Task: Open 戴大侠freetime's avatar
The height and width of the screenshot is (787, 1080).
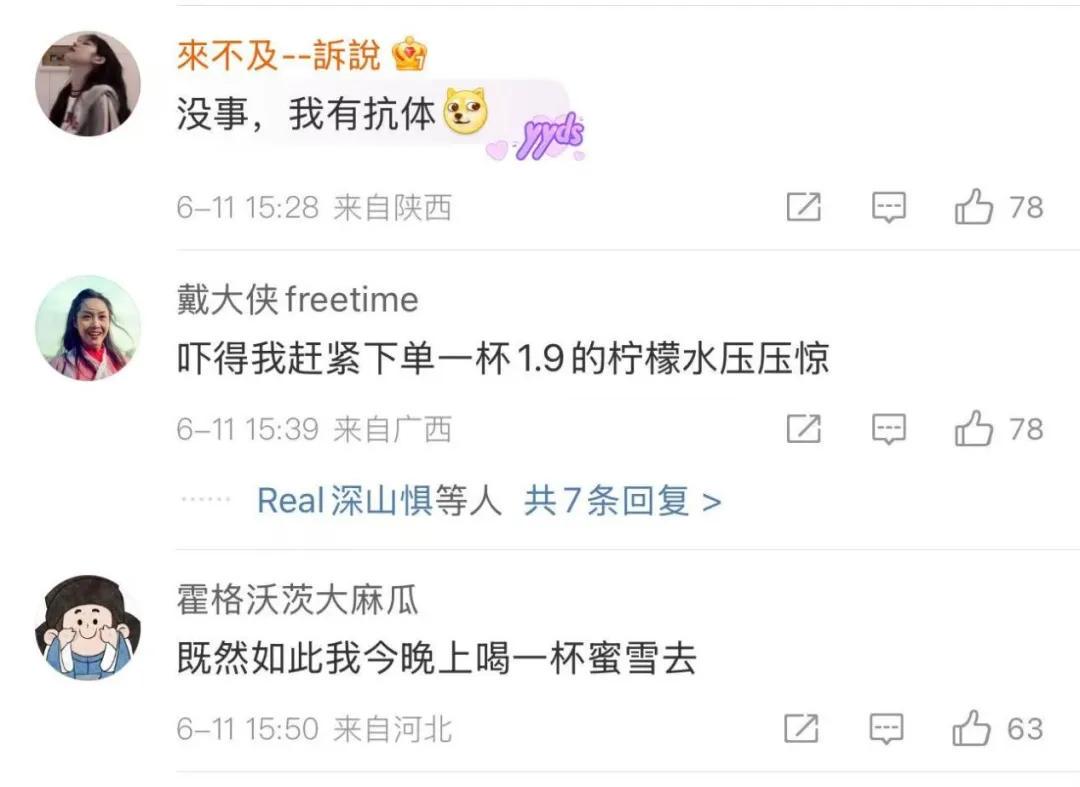Action: pos(88,328)
